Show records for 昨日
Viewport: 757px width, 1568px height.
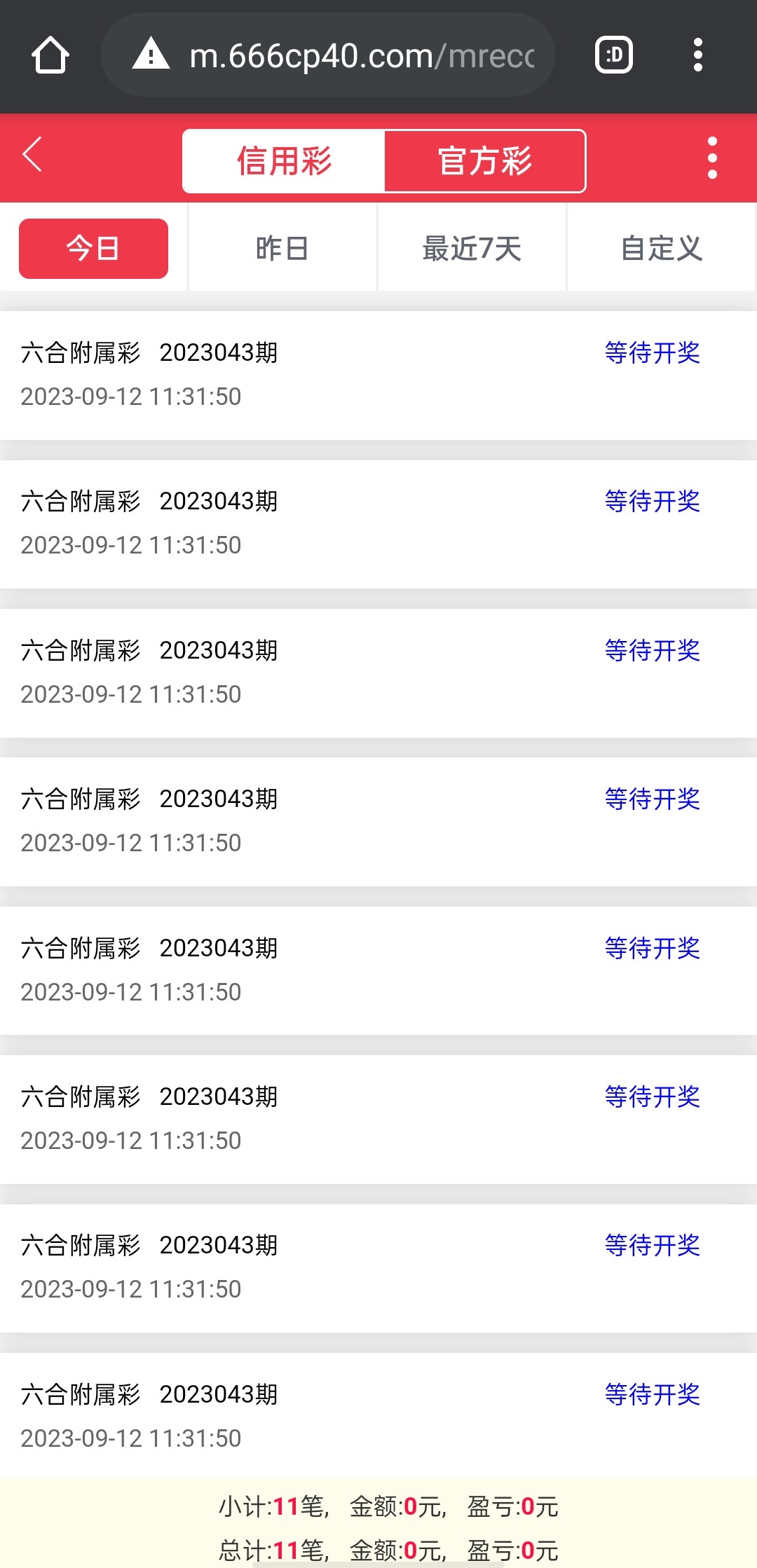[282, 249]
